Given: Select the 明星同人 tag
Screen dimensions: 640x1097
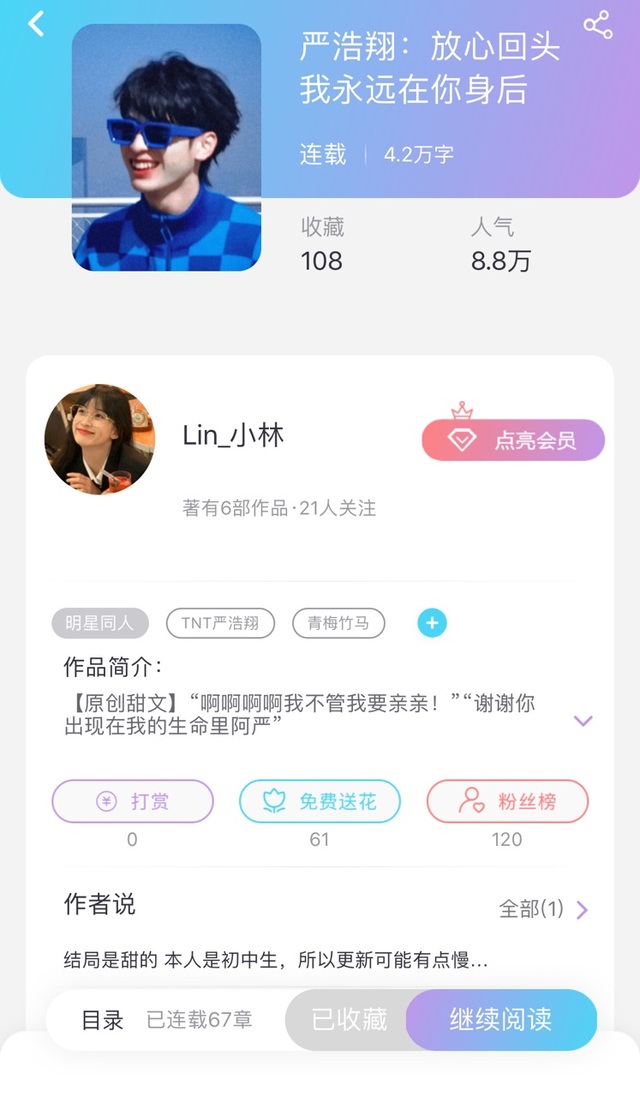Looking at the screenshot, I should [100, 623].
